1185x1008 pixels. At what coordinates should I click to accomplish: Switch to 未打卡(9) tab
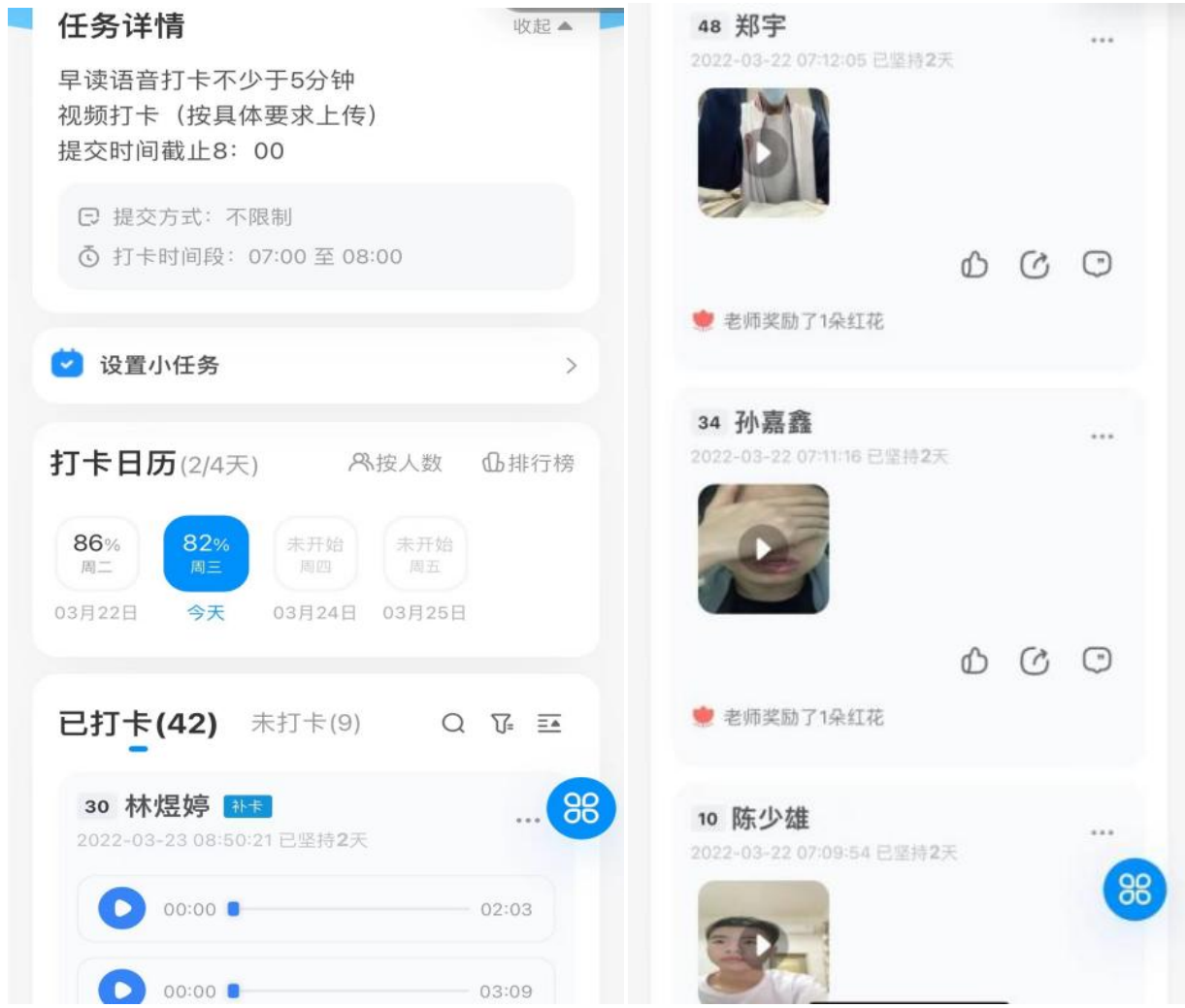pyautogui.click(x=306, y=723)
